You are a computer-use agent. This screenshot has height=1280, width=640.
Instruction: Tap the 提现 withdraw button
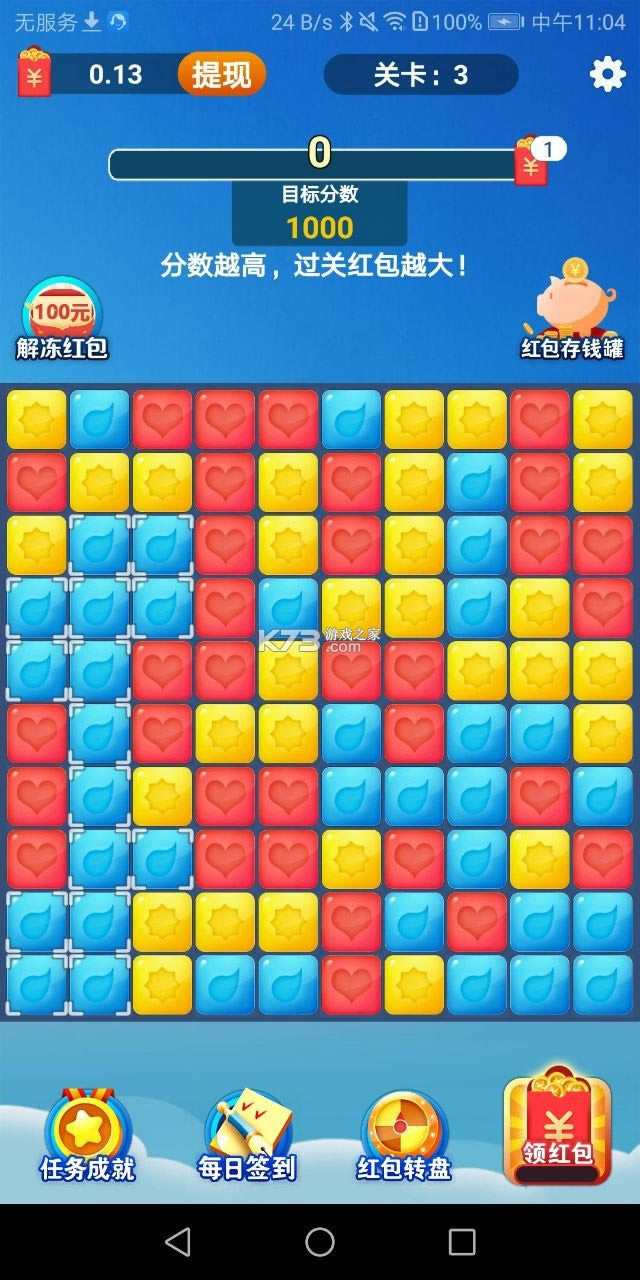click(x=221, y=74)
